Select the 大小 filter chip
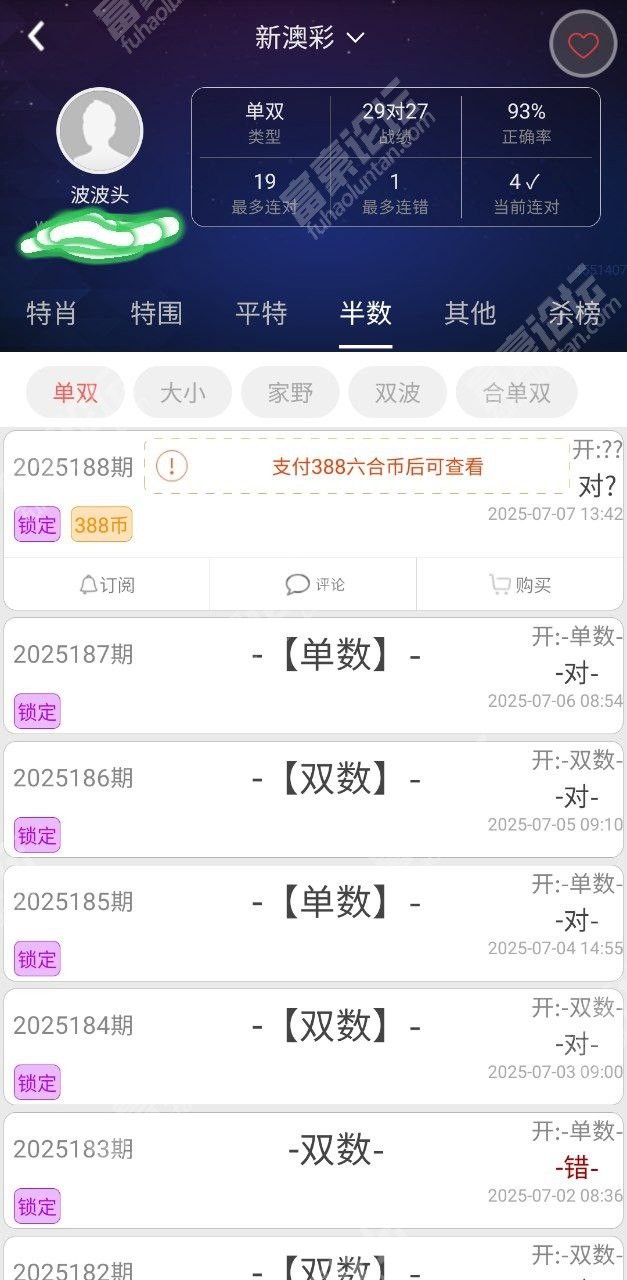This screenshot has height=1280, width=627. tap(183, 392)
